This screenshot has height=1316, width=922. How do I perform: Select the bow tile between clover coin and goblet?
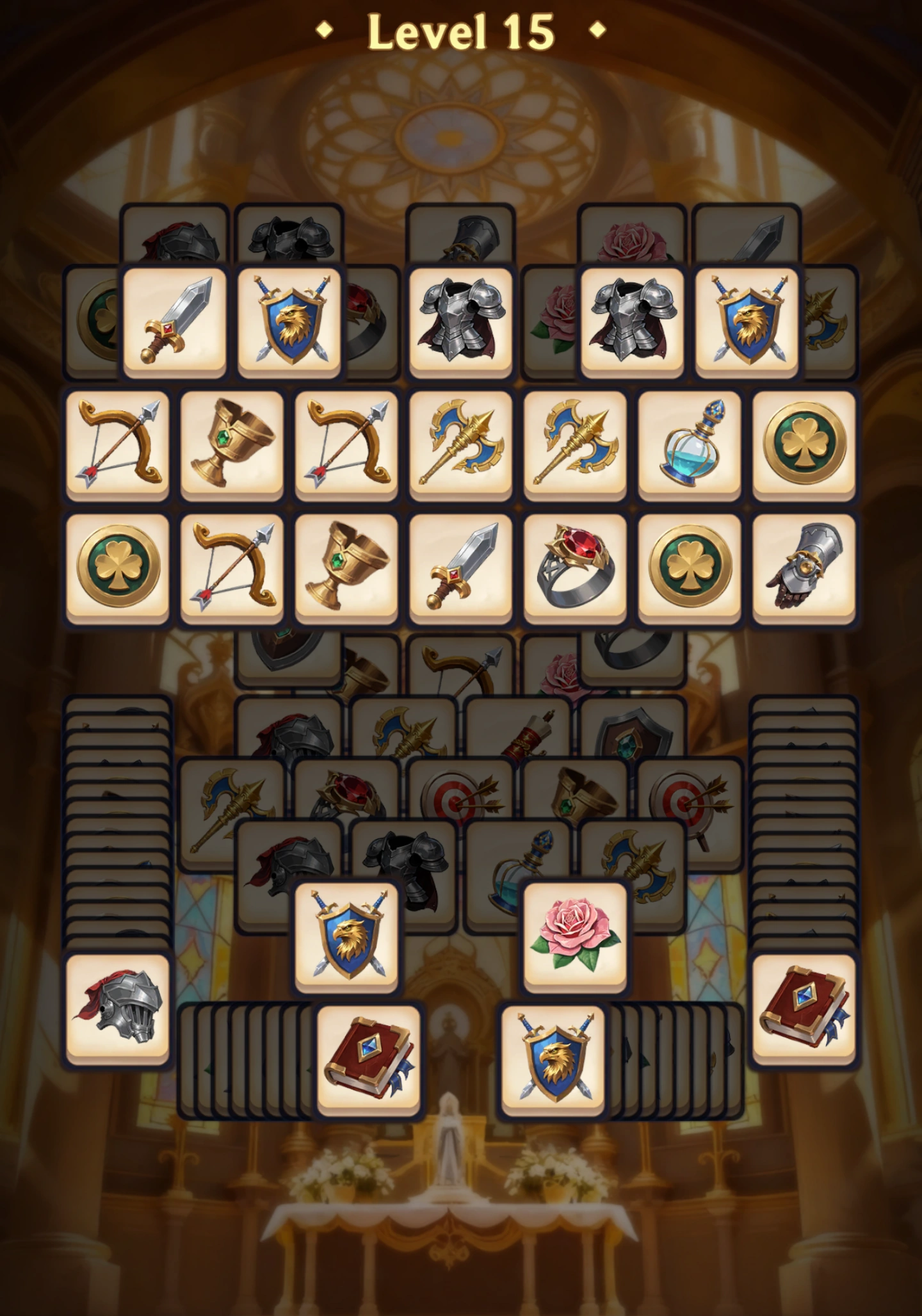tap(232, 566)
